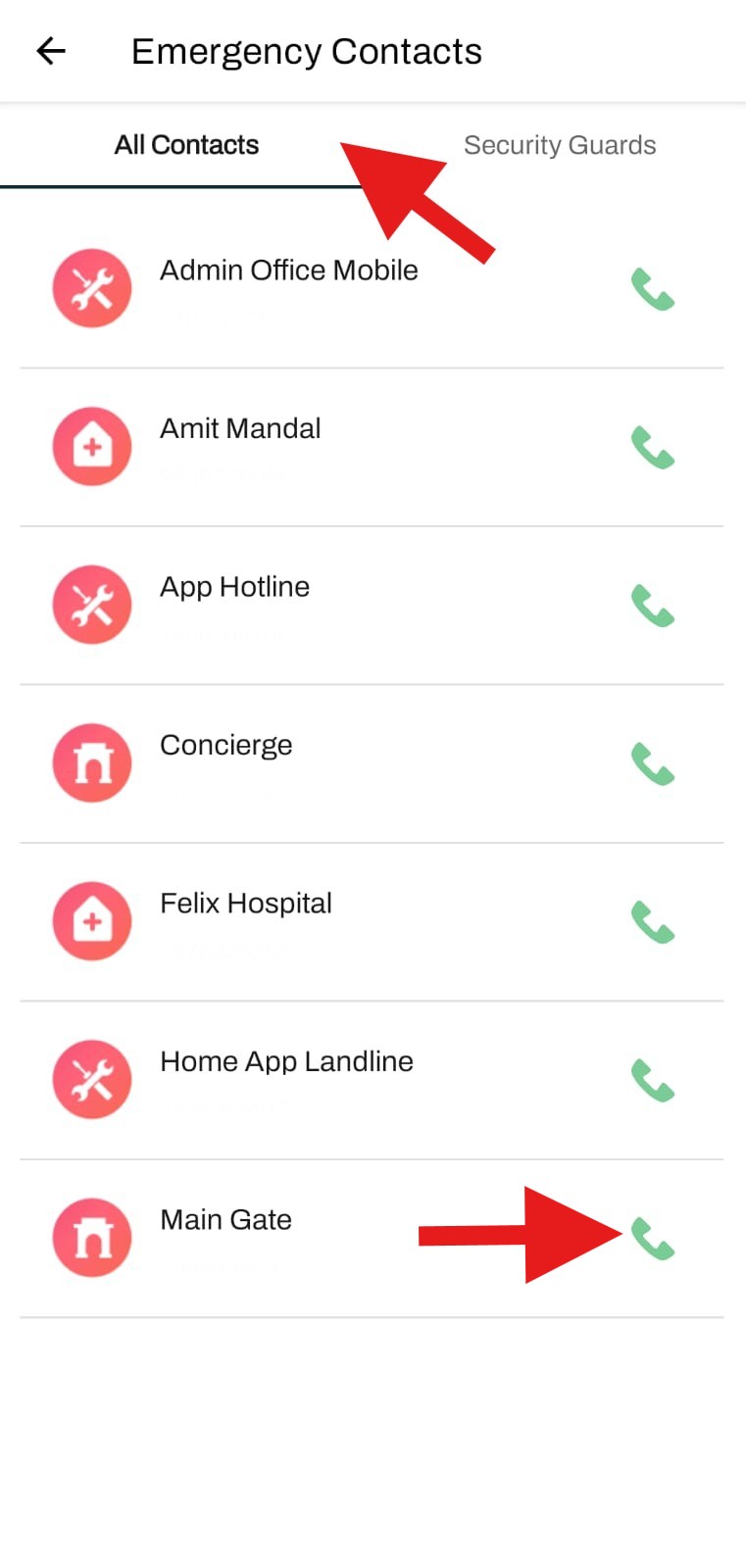Call Admin Office Mobile
The image size is (746, 1568).
click(652, 289)
